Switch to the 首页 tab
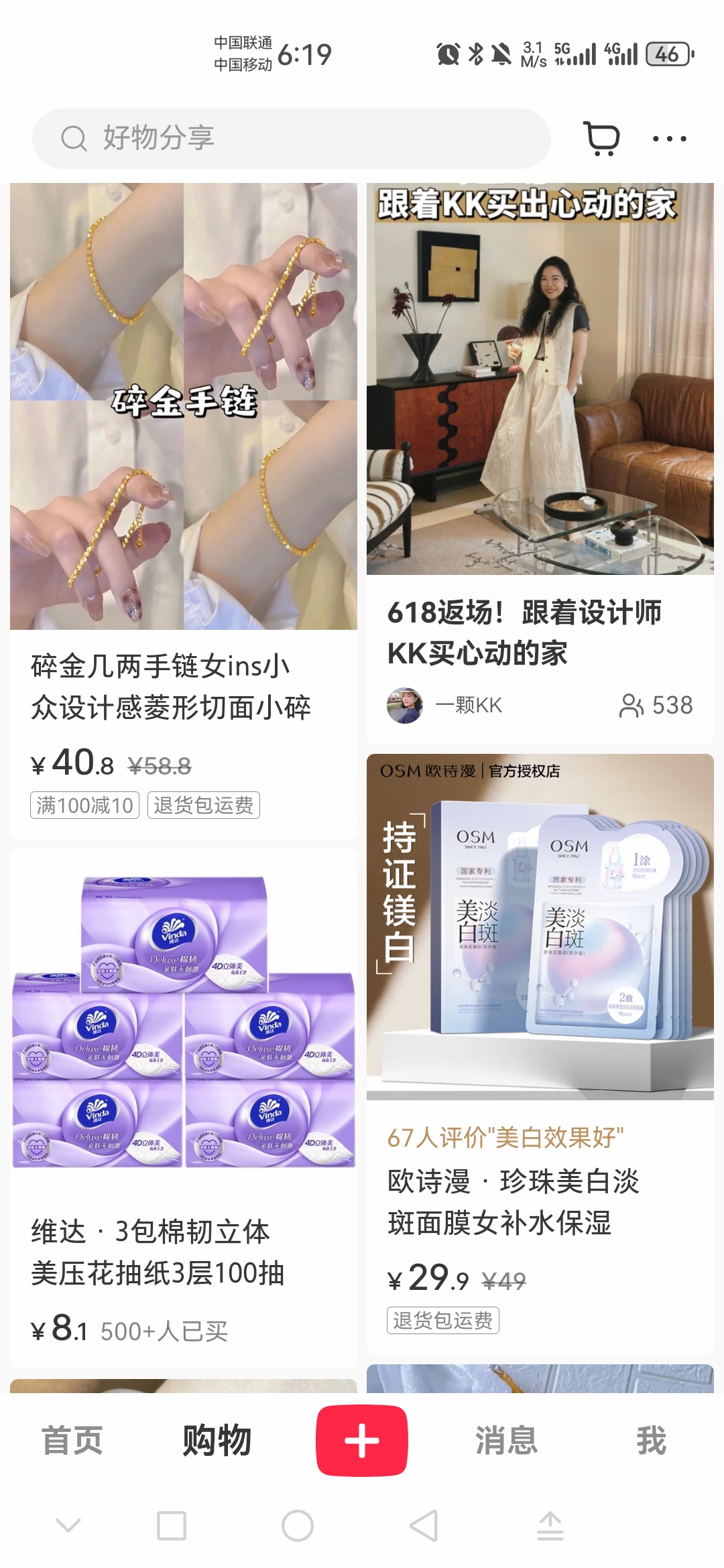The image size is (724, 1568). point(72,1441)
